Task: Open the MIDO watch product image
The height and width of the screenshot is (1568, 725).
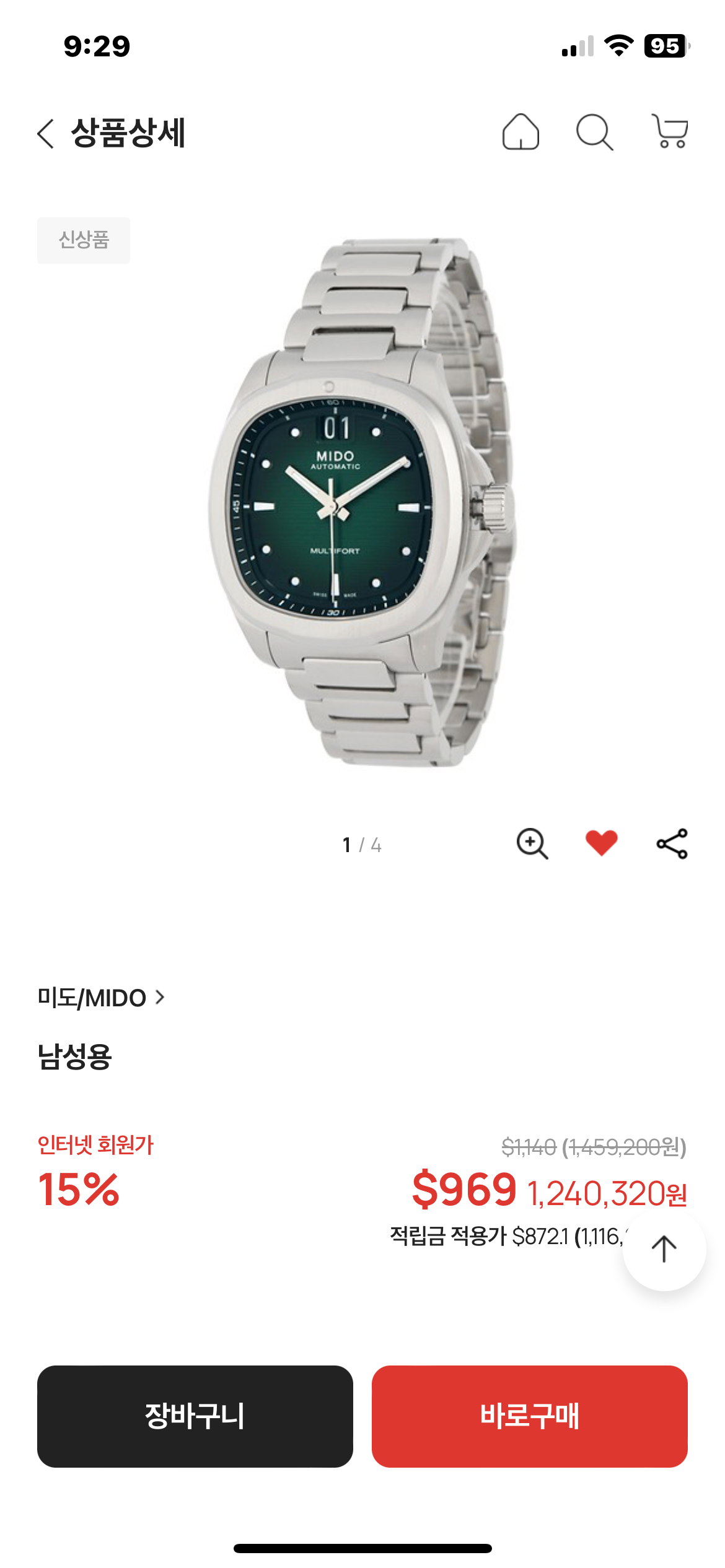Action: pos(362,502)
